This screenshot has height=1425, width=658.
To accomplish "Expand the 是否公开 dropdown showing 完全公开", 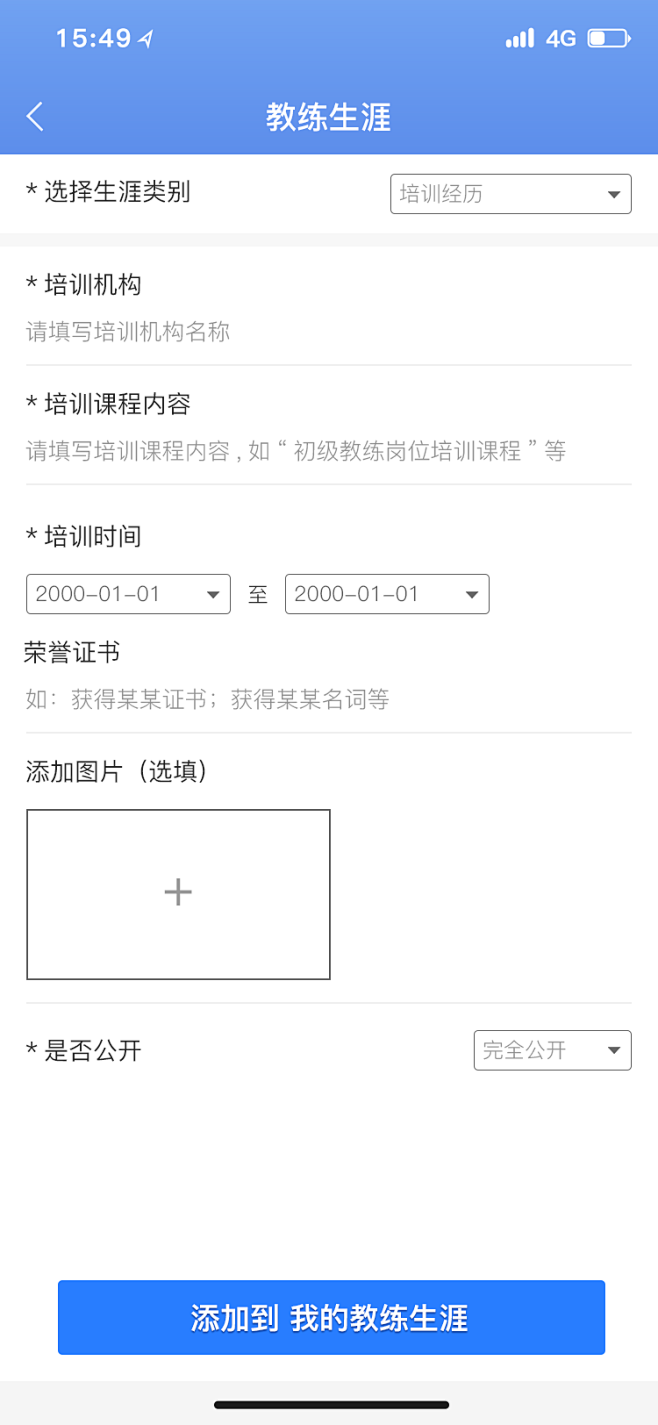I will [553, 1050].
